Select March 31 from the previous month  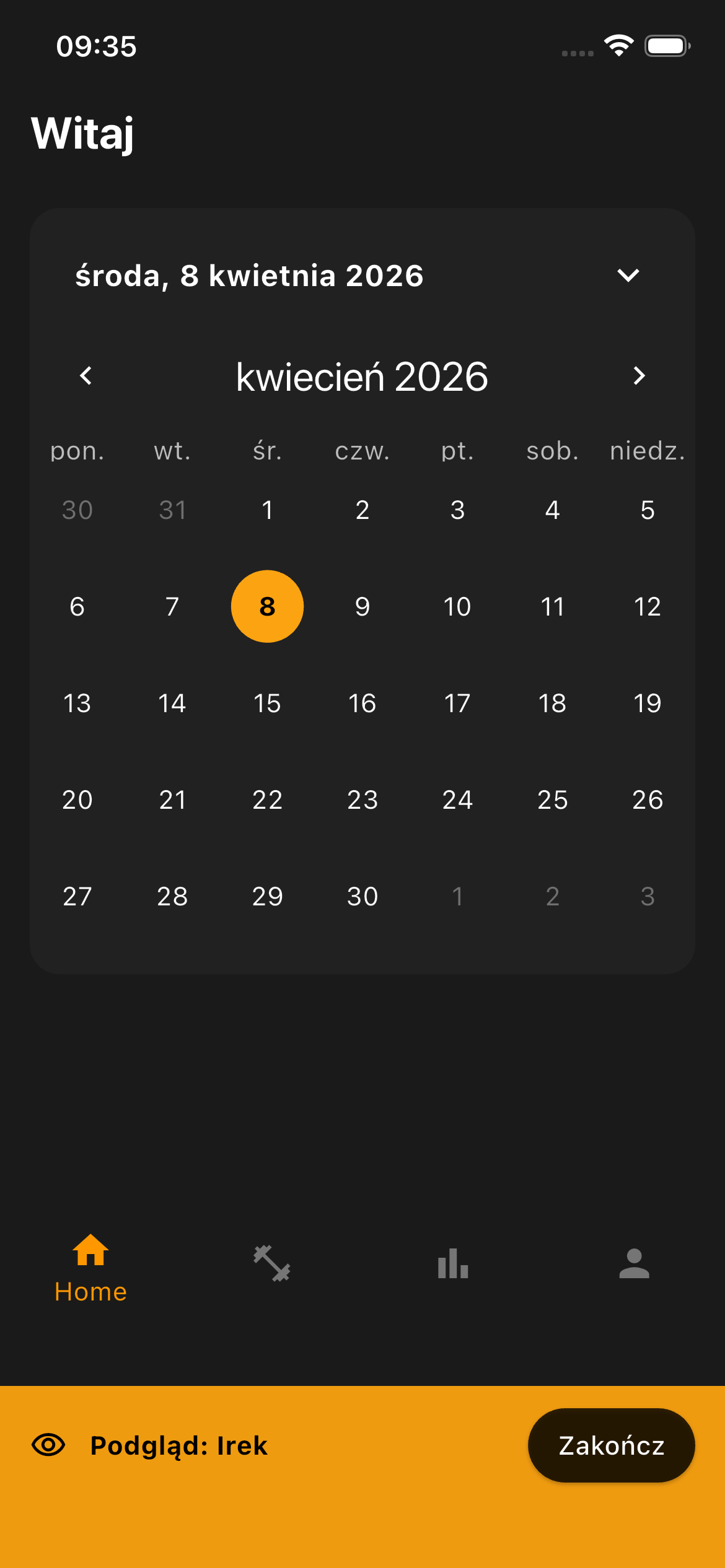click(172, 510)
